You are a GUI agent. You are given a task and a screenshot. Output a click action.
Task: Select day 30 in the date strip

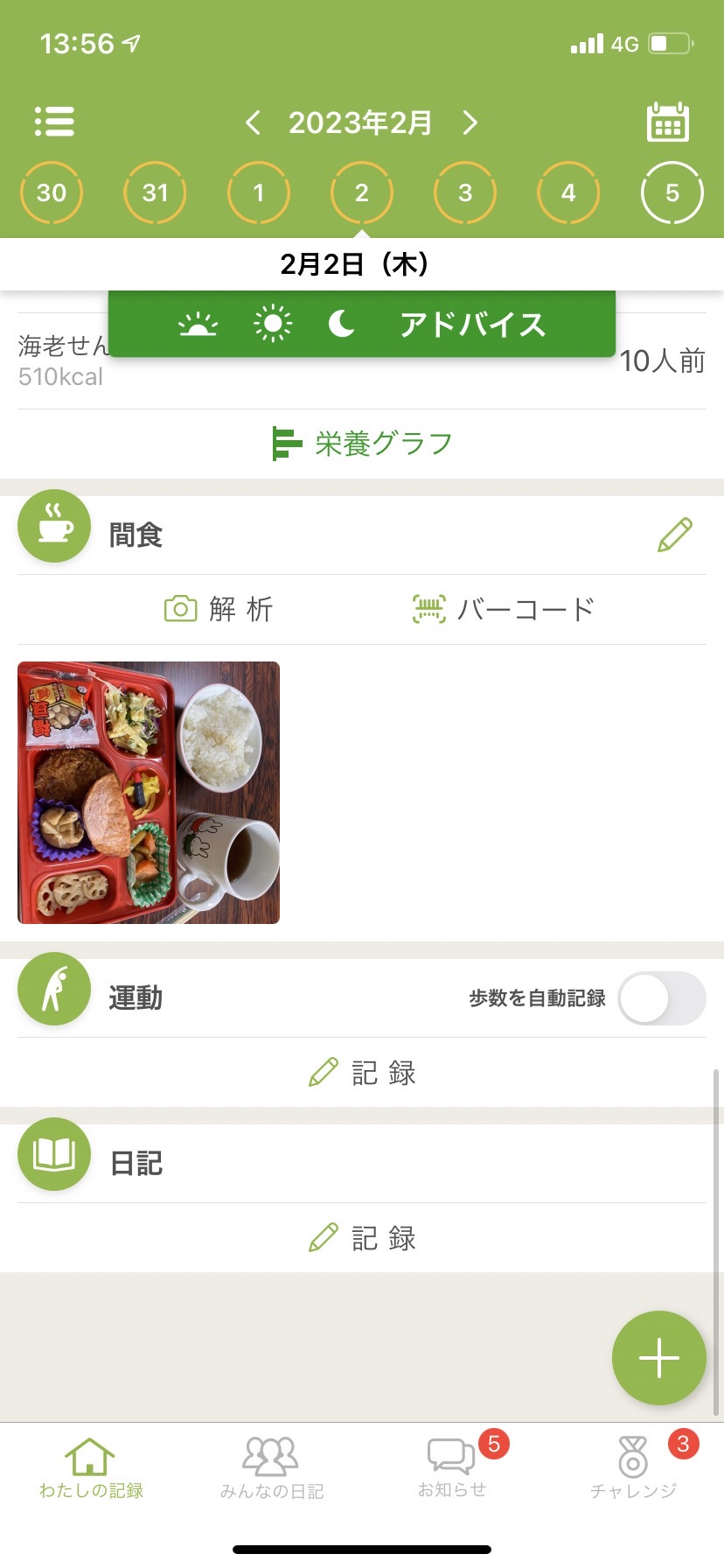pyautogui.click(x=52, y=192)
